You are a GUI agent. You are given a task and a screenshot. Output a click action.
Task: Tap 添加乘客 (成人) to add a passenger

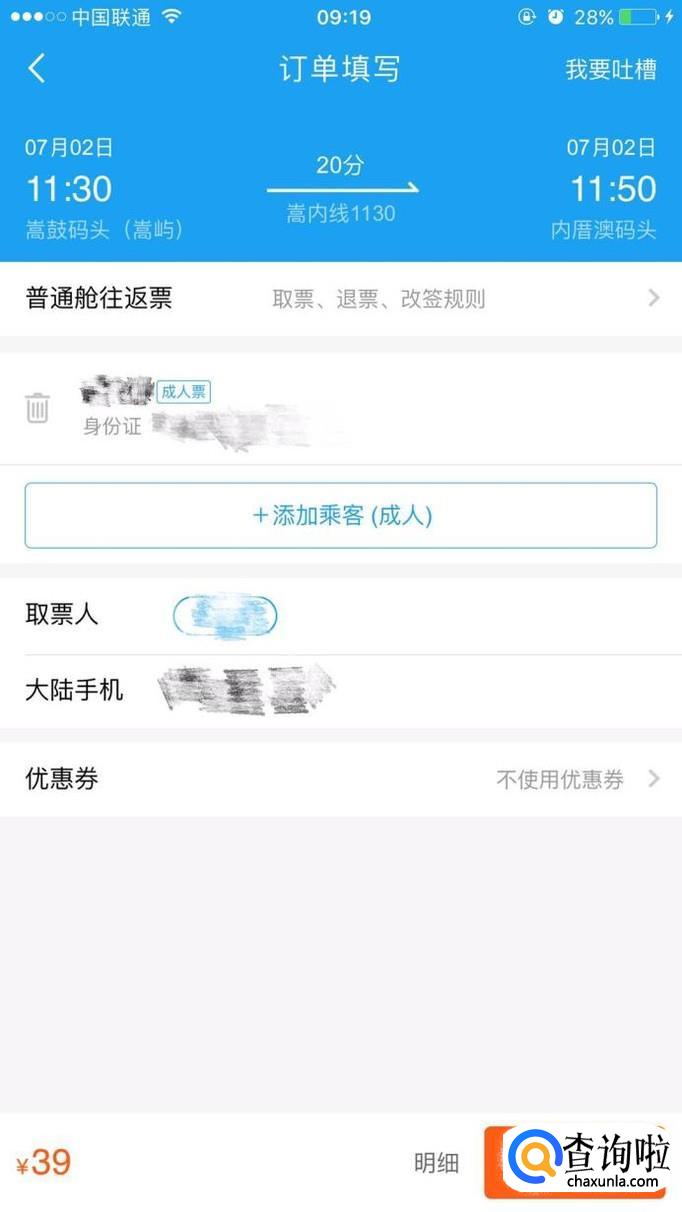pyautogui.click(x=341, y=516)
